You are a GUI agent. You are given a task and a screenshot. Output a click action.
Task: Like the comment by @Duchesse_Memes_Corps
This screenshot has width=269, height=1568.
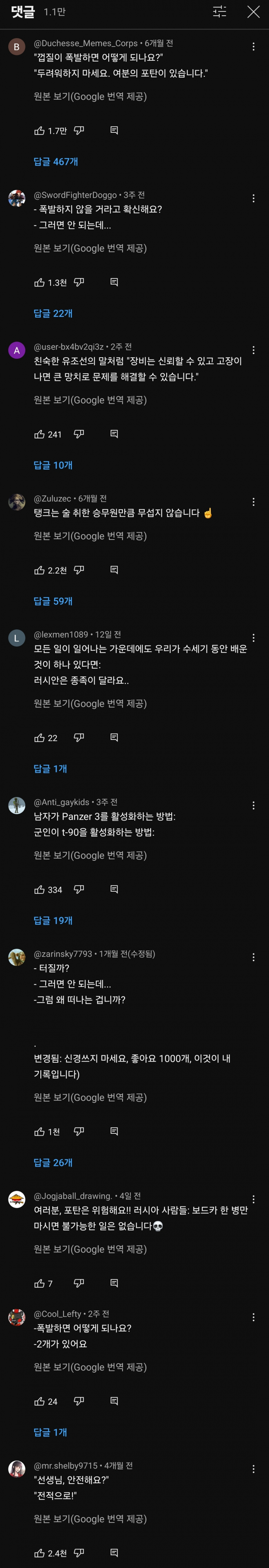40,130
